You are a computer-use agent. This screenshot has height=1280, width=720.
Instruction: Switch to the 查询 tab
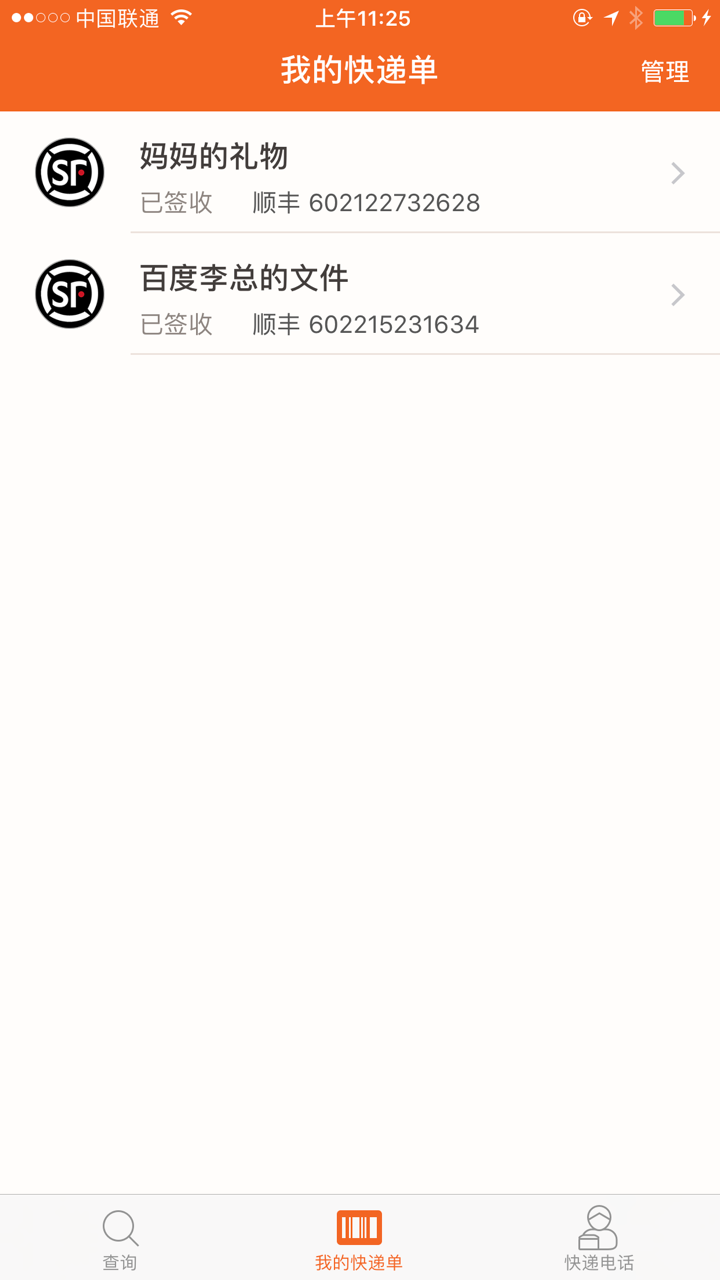pyautogui.click(x=120, y=1237)
